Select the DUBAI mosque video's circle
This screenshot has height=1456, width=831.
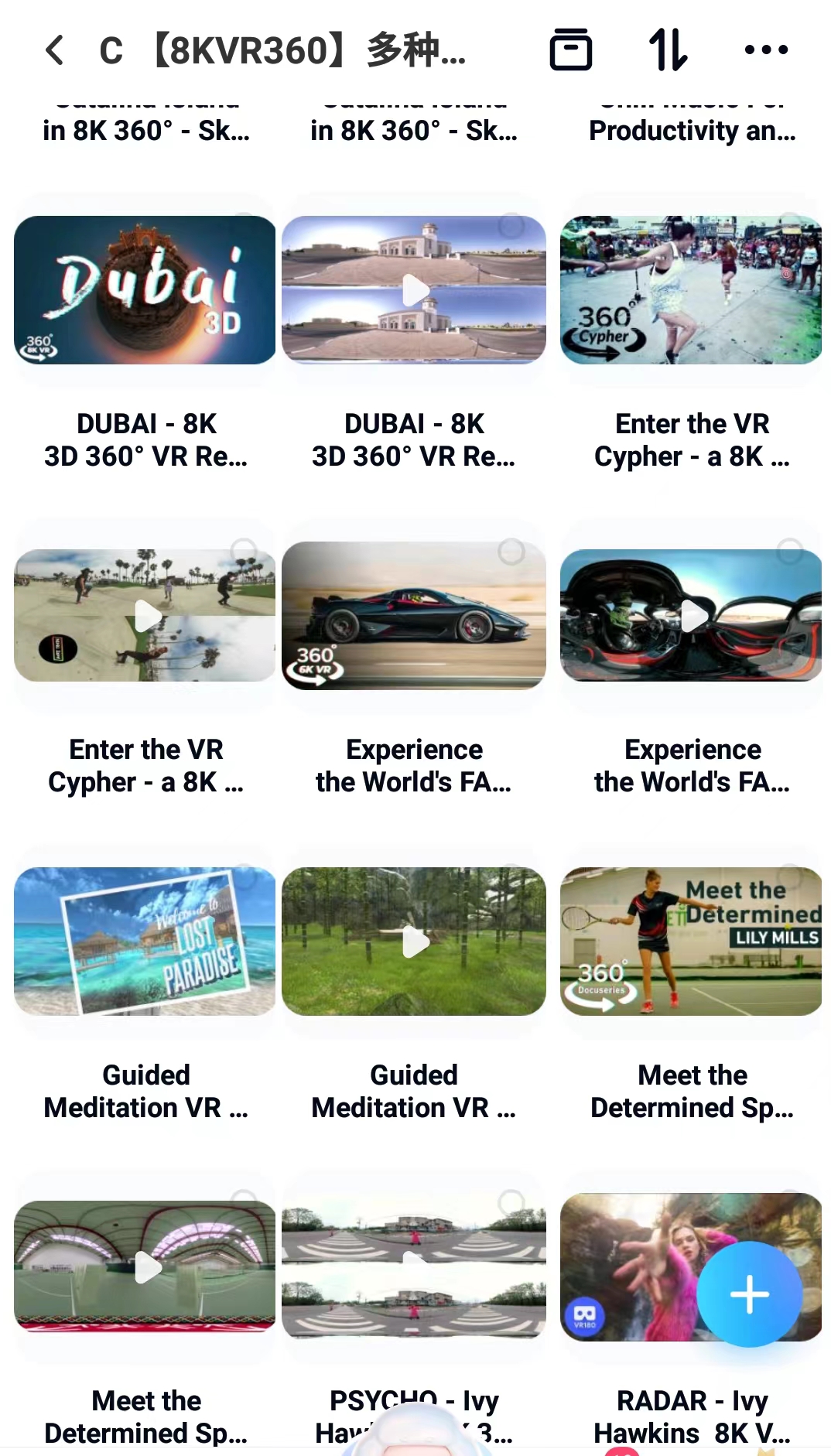(511, 226)
